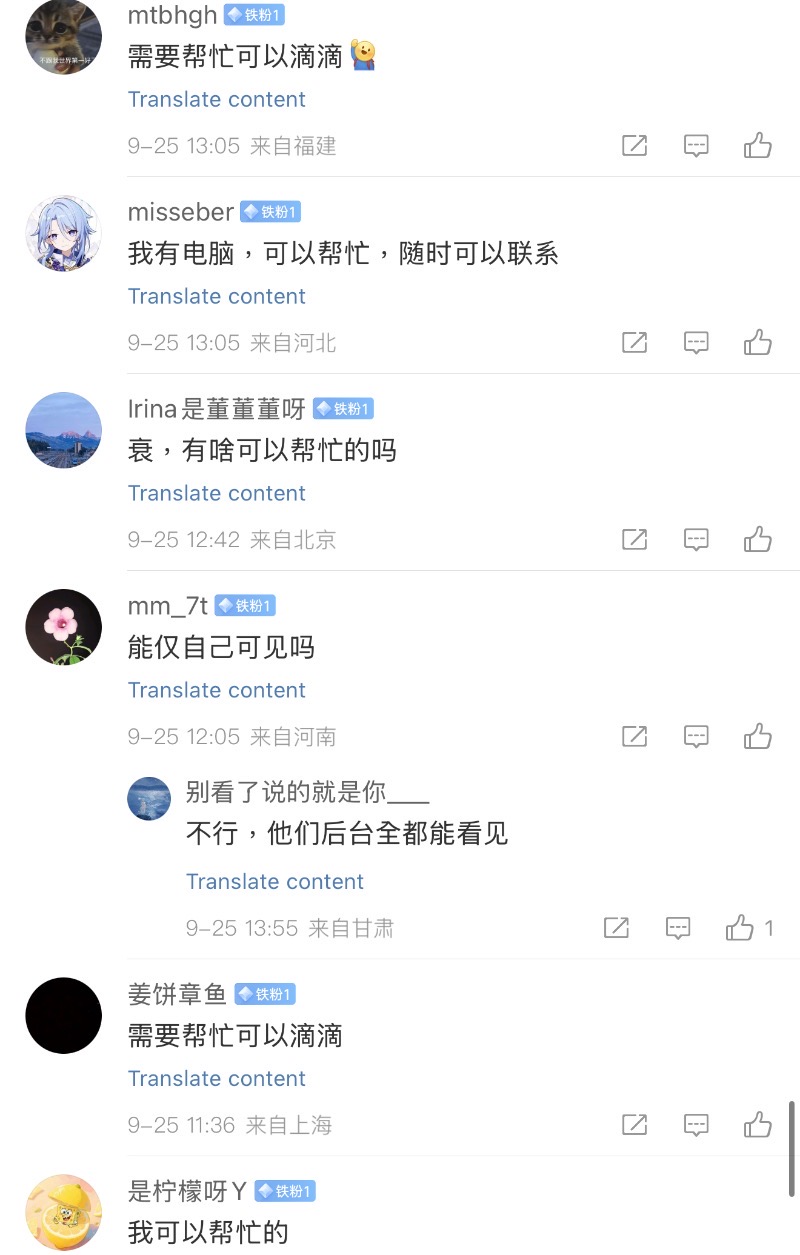Like 姜饼章鱼's comment

[x=758, y=1125]
